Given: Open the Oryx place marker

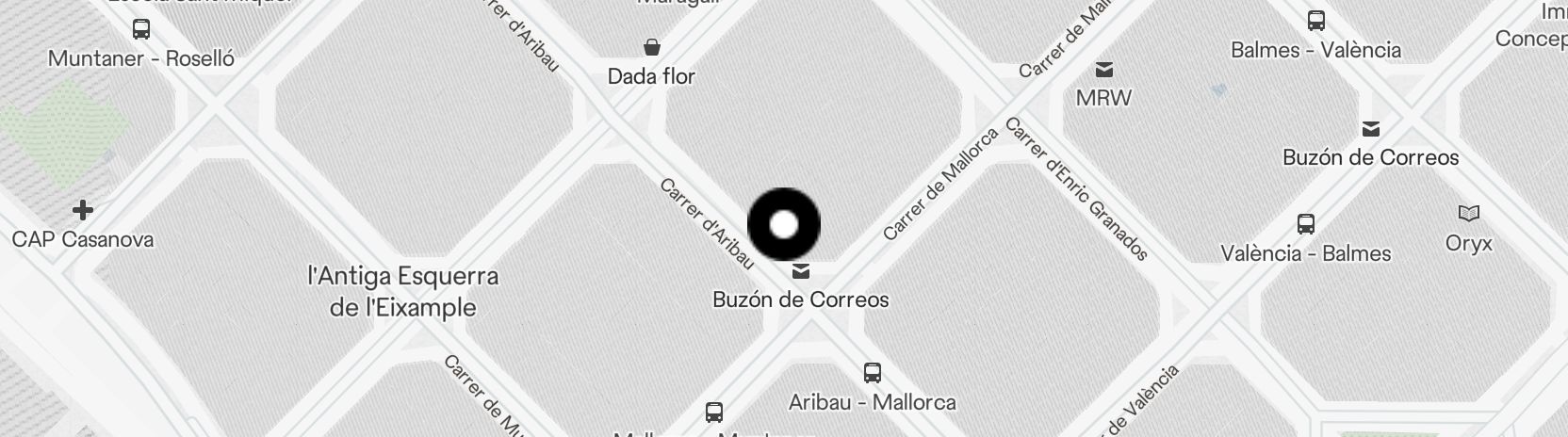Looking at the screenshot, I should [x=1468, y=214].
